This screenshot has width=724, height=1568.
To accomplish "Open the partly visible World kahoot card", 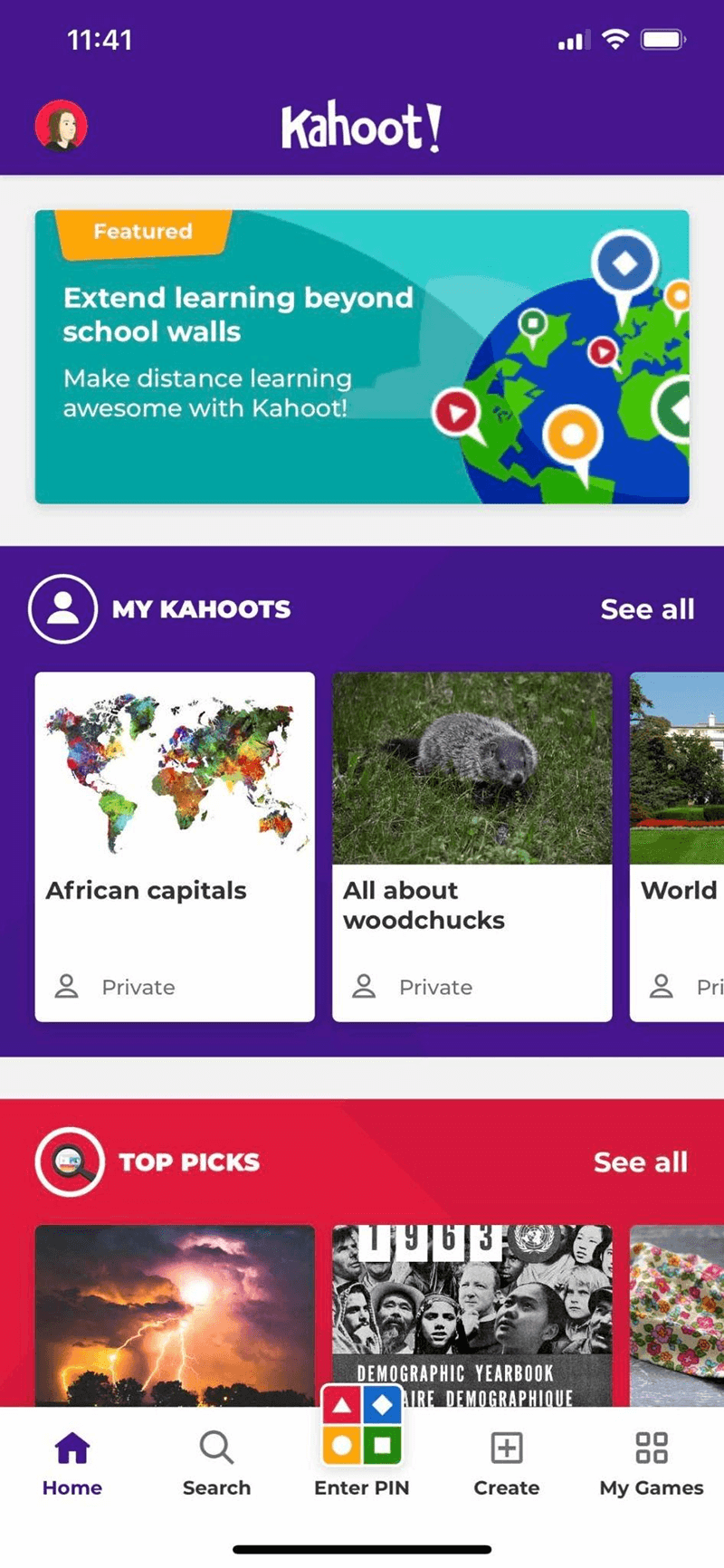I will coord(679,846).
